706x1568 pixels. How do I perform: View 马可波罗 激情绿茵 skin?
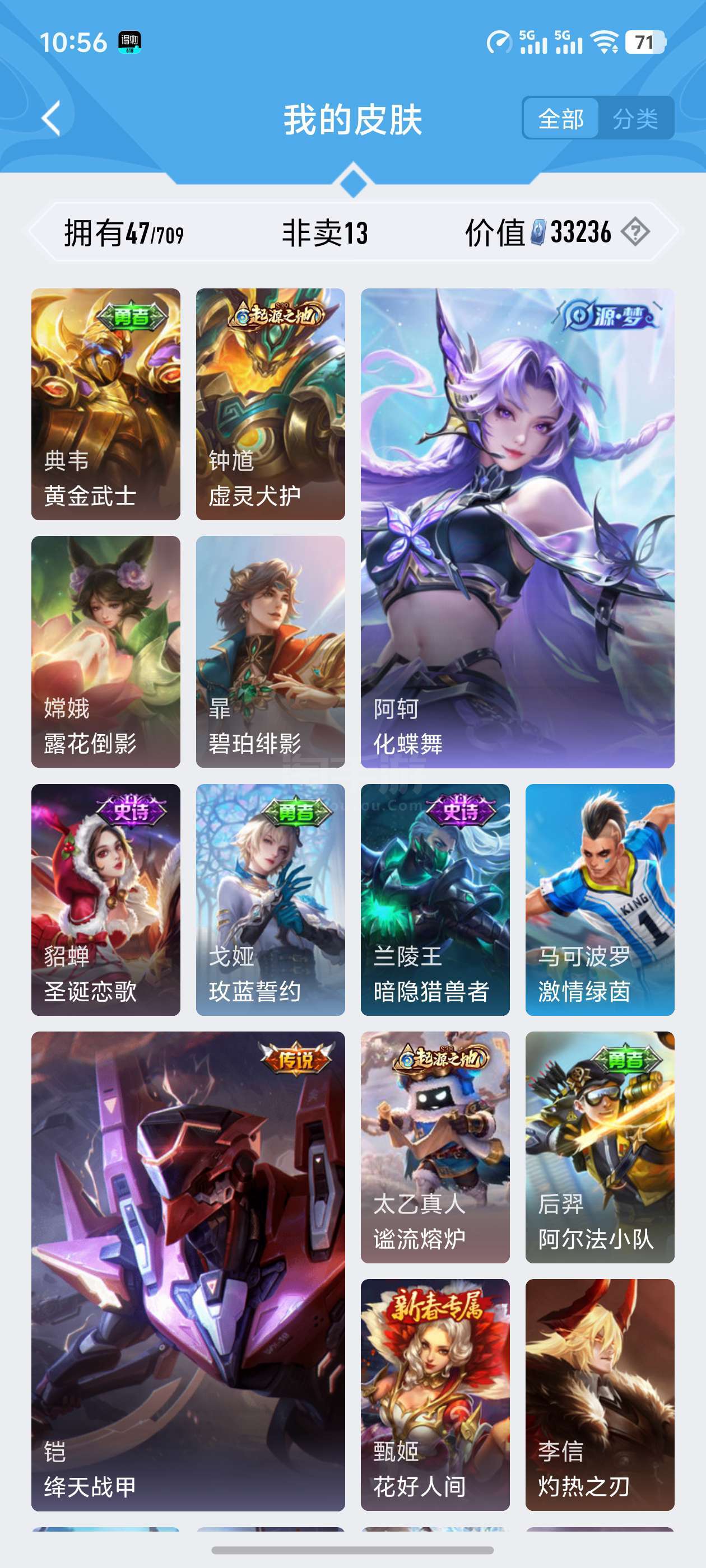(600, 900)
